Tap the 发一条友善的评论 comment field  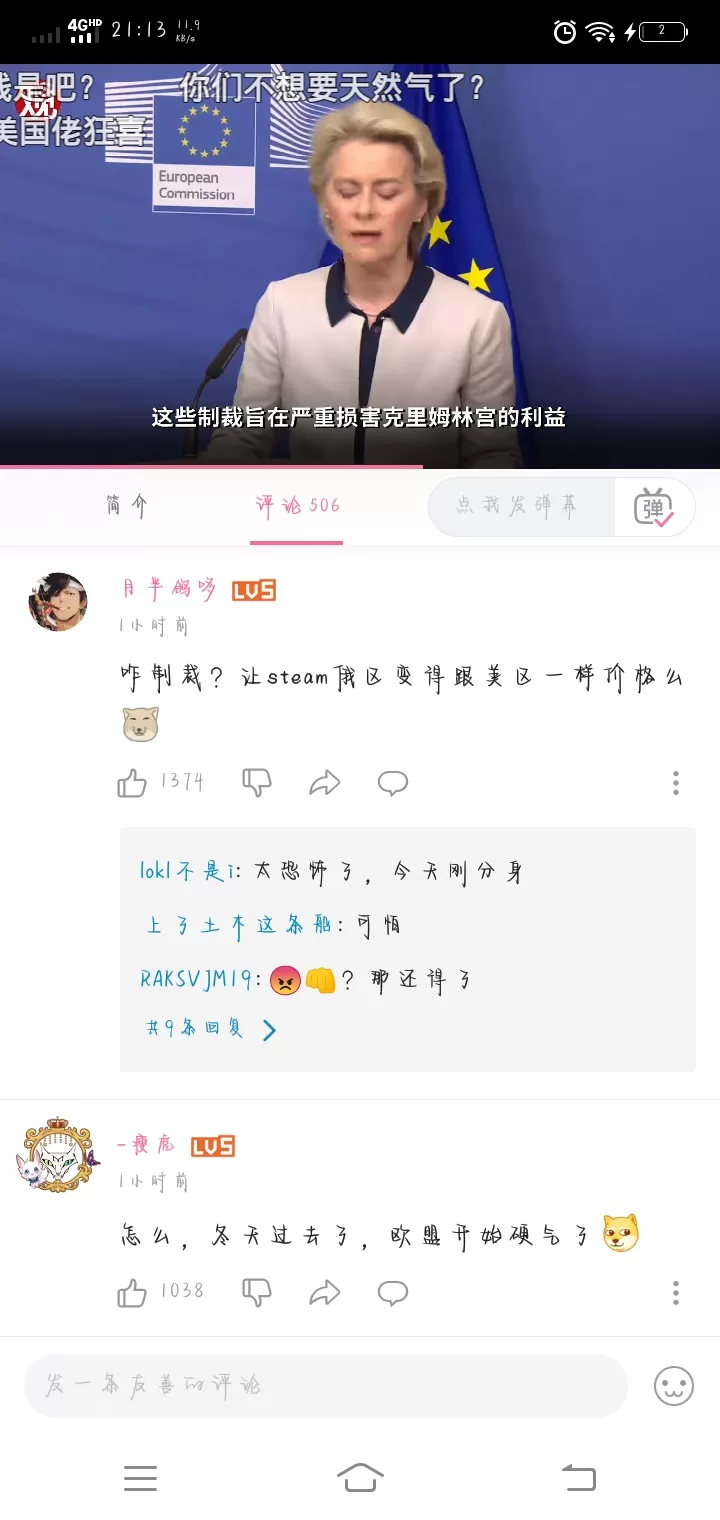click(x=325, y=1386)
